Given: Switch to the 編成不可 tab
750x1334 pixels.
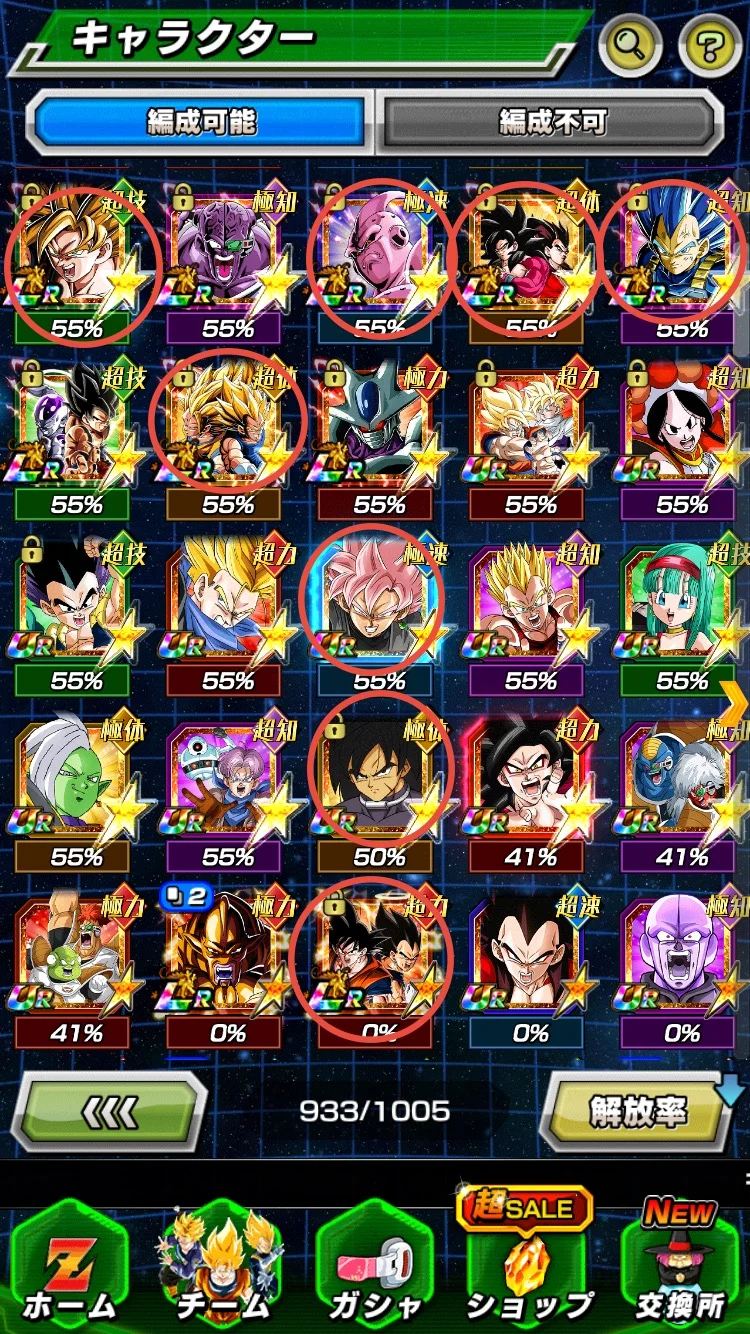Looking at the screenshot, I should (552, 122).
